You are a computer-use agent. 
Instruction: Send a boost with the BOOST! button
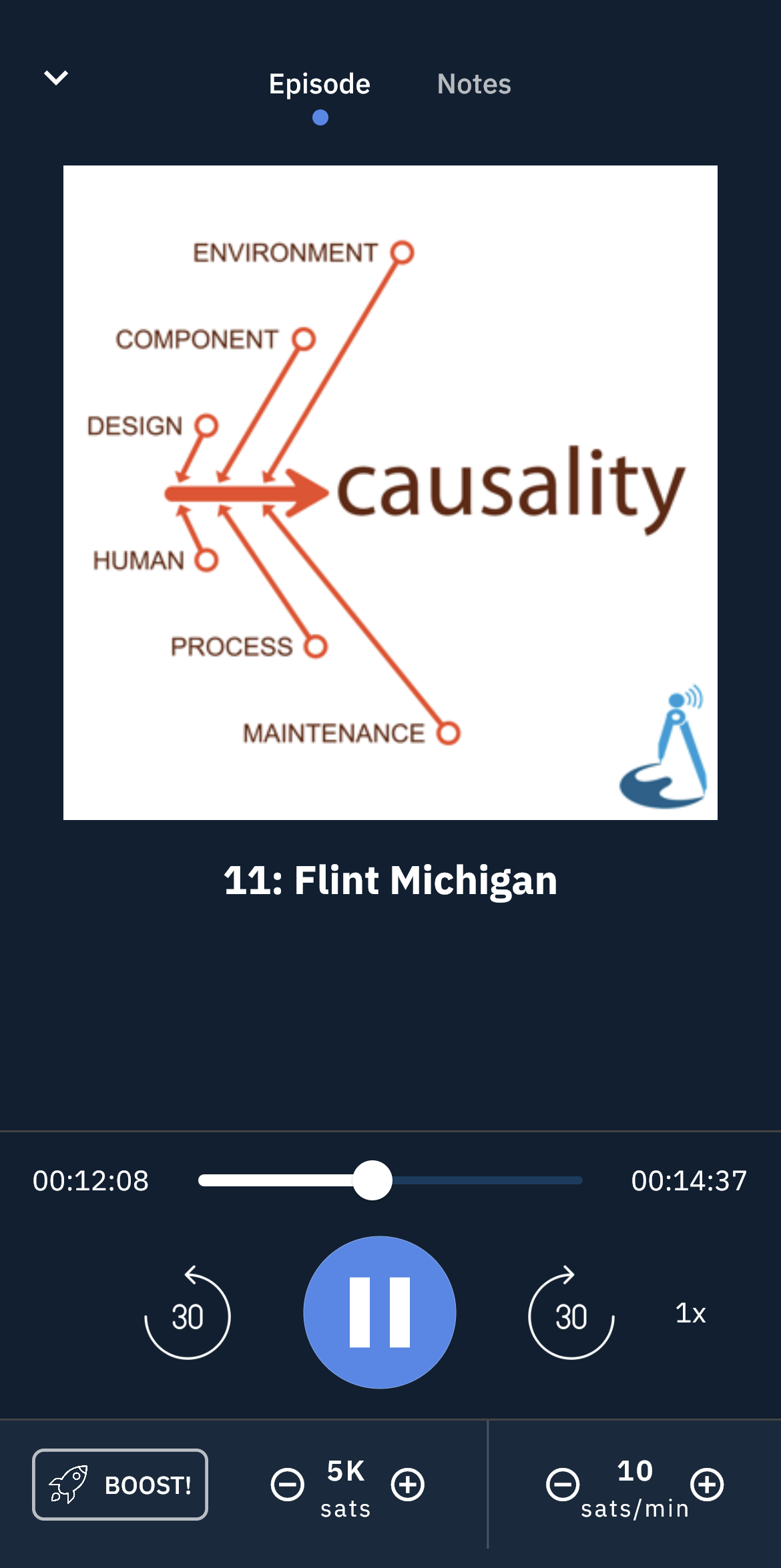coord(120,1485)
